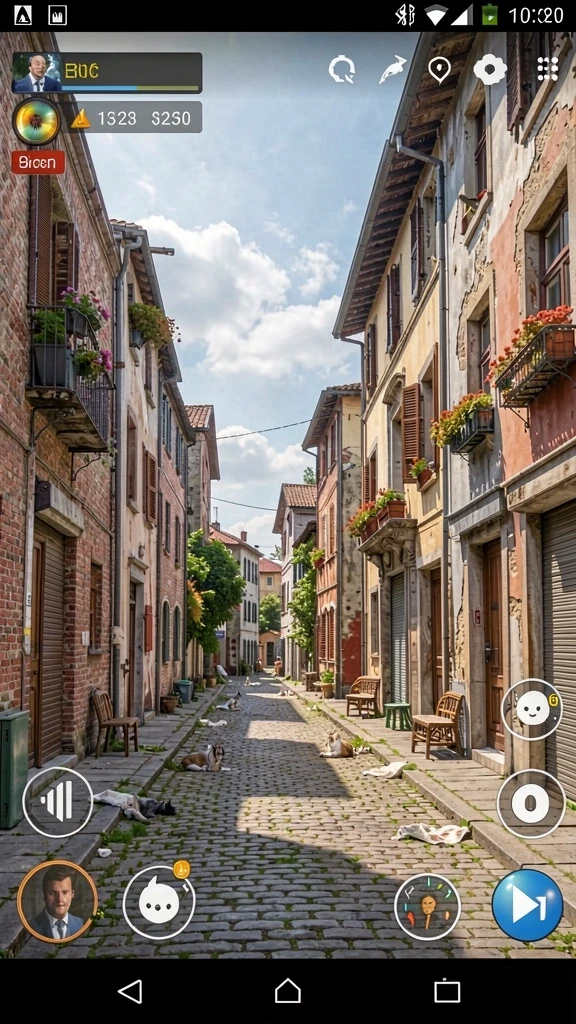Open the man's portrait avatar button
The height and width of the screenshot is (1024, 576).
[57, 902]
